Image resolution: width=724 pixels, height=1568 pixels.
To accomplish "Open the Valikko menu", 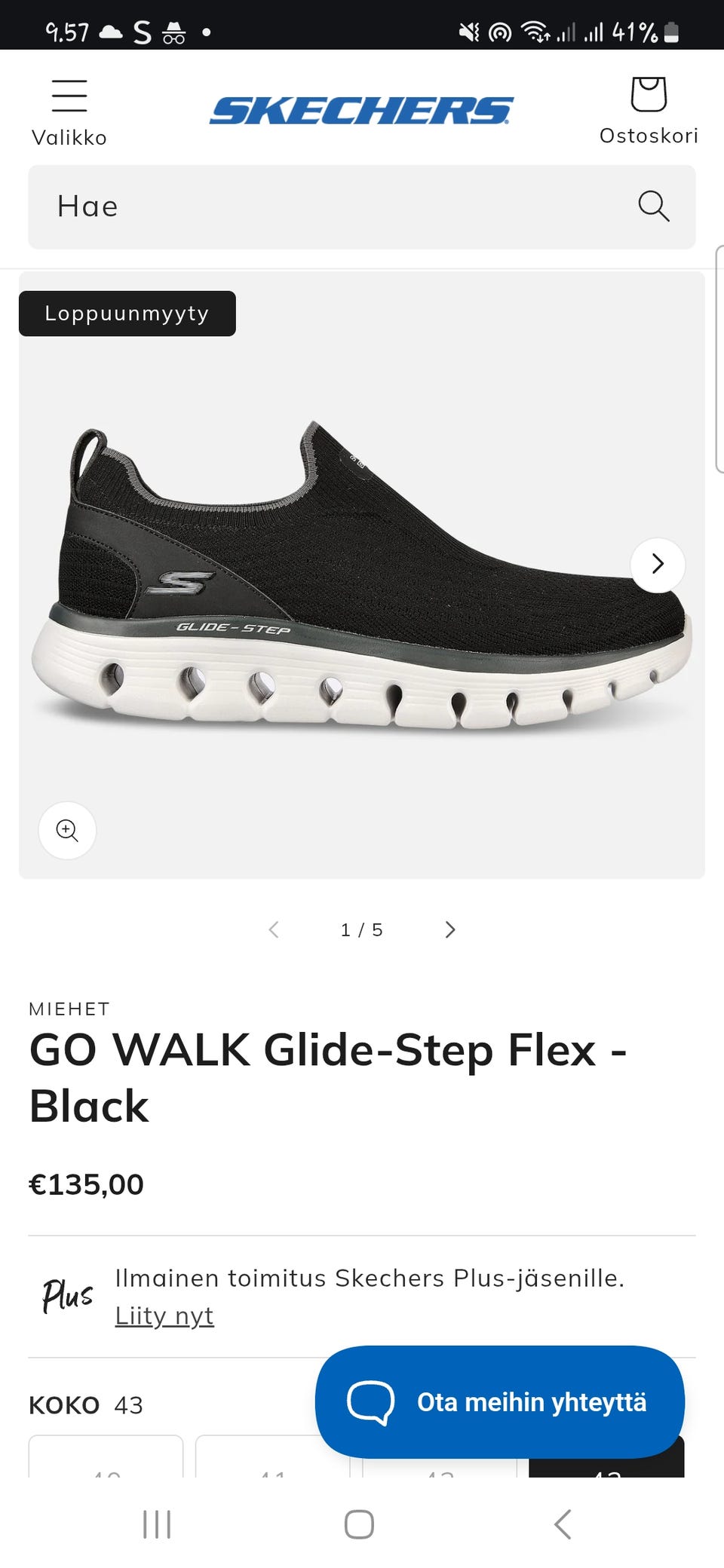I will (x=69, y=112).
